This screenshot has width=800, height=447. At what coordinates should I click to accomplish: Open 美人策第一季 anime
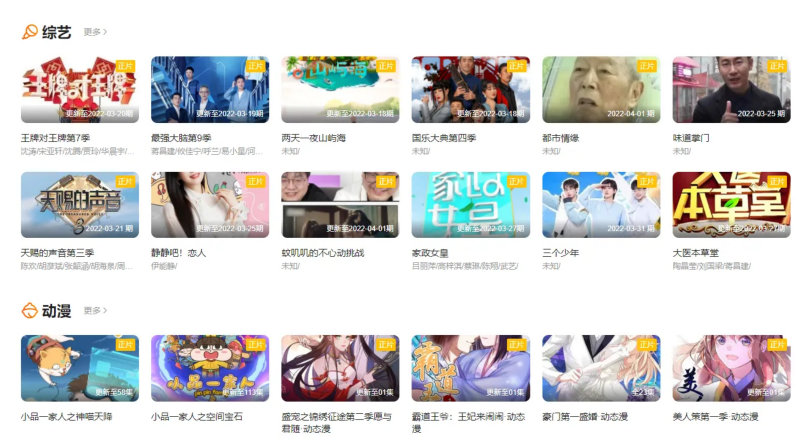pyautogui.click(x=731, y=368)
